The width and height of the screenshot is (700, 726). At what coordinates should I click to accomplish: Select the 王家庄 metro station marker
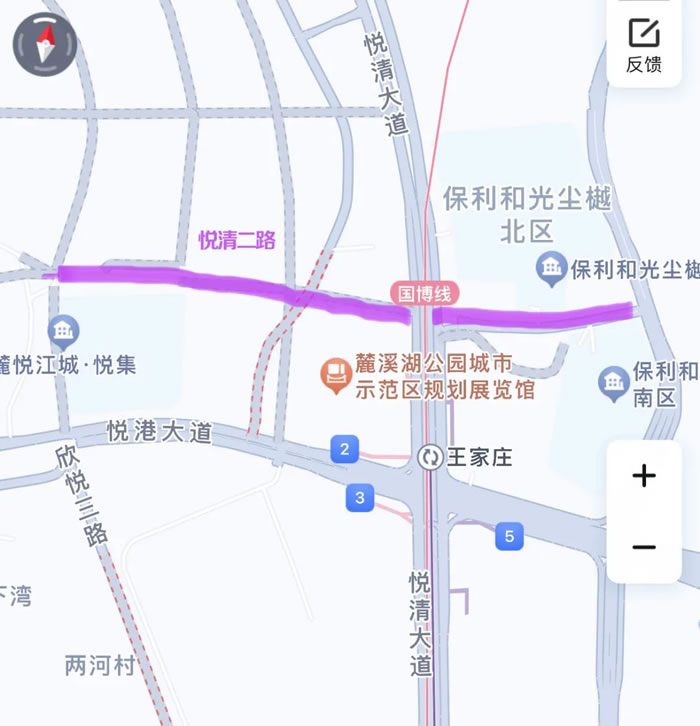pos(431,457)
